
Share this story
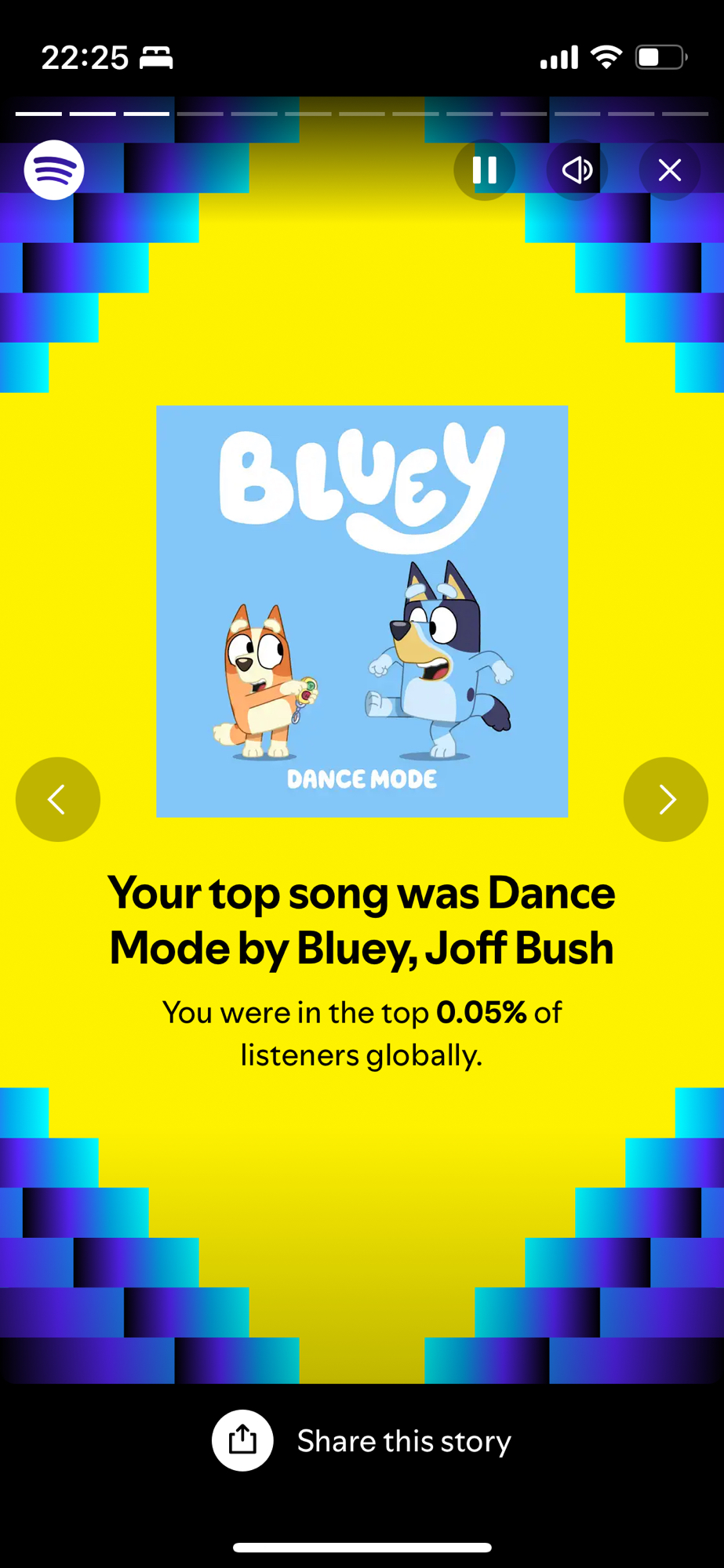[x=362, y=1440]
